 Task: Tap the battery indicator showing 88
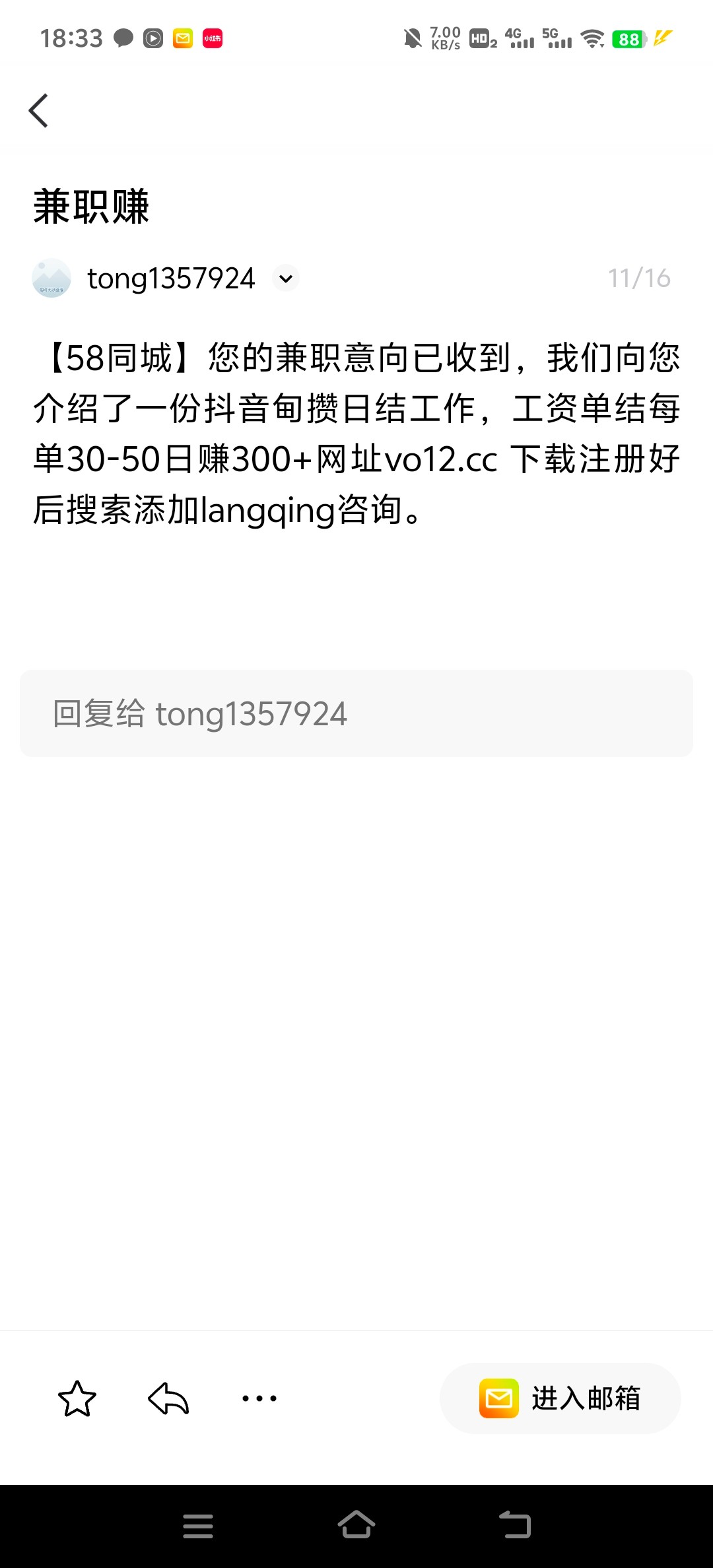click(x=630, y=40)
